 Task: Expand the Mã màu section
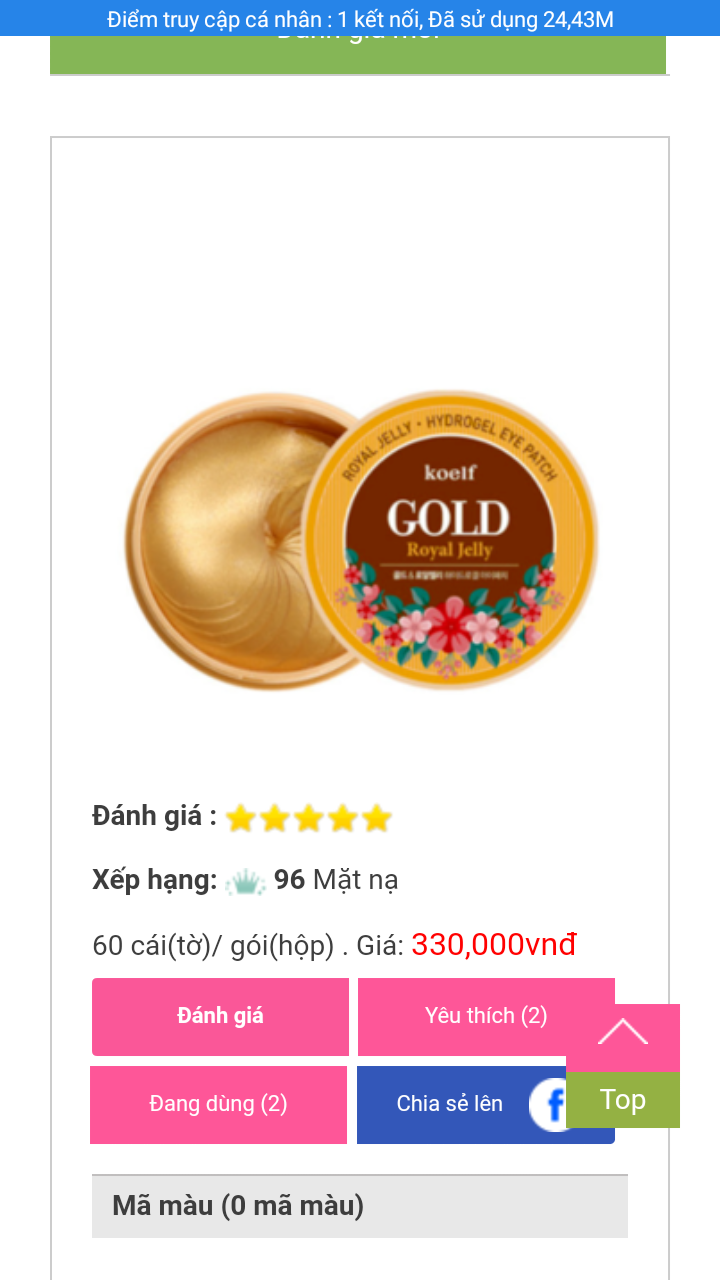(x=359, y=1206)
